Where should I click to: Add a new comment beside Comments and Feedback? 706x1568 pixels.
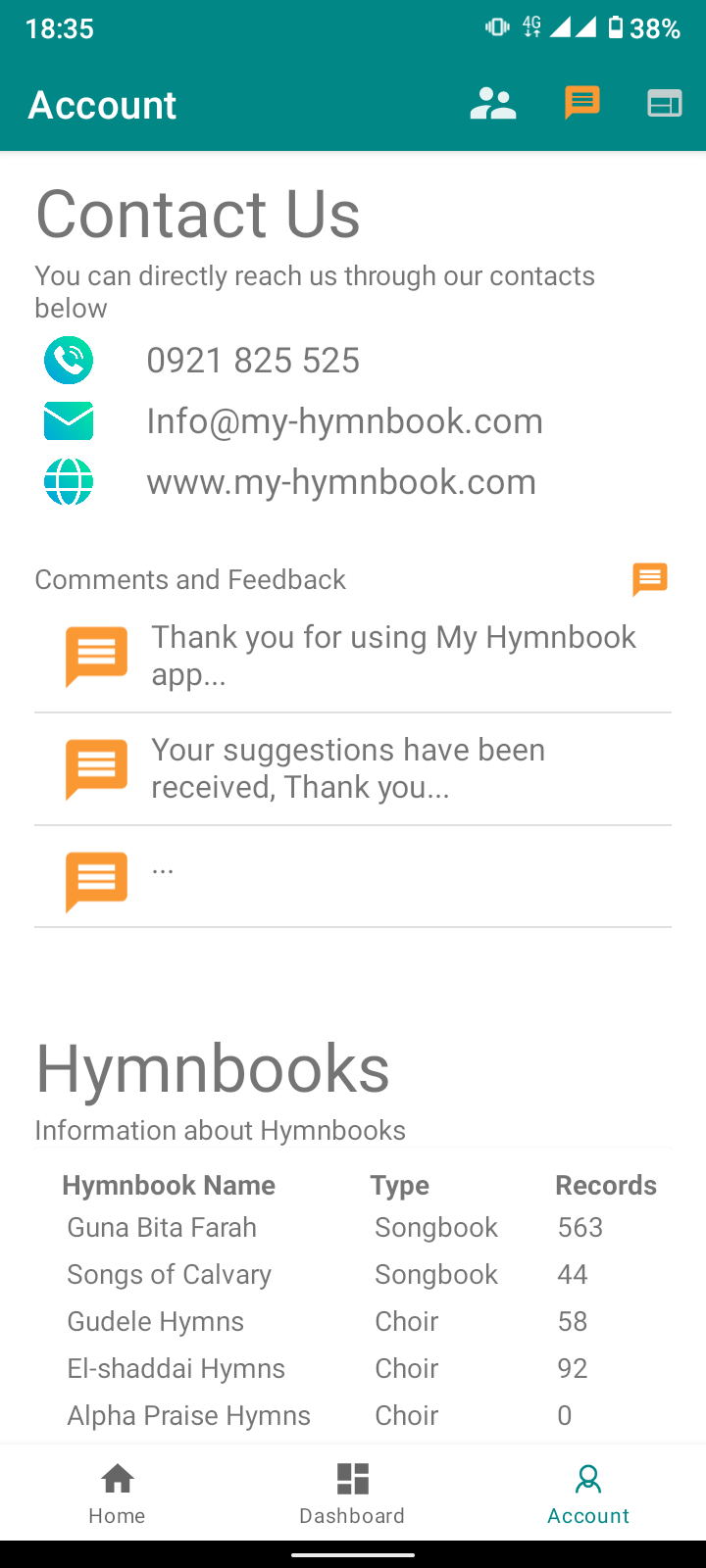pyautogui.click(x=649, y=579)
